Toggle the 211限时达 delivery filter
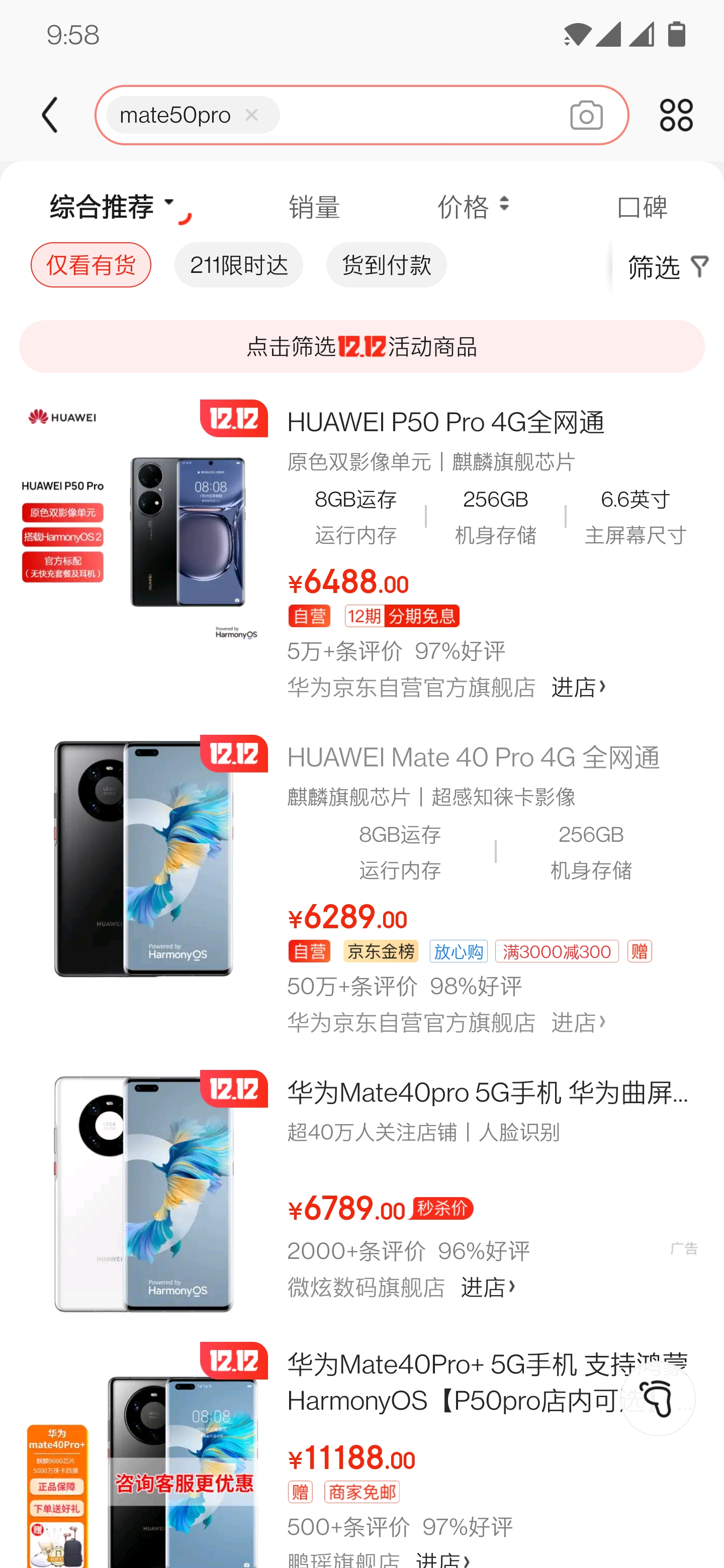Viewport: 724px width, 1568px height. [x=239, y=264]
